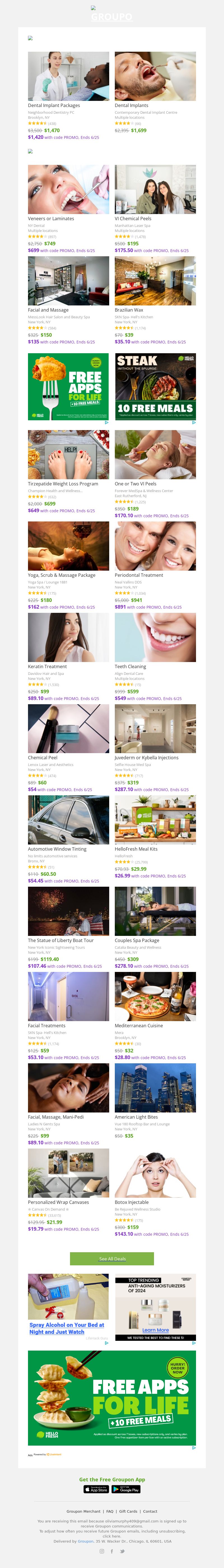View The Statue of Liberty Boat Tour deal
Viewport: 224px width, 1568px height.
(60, 940)
